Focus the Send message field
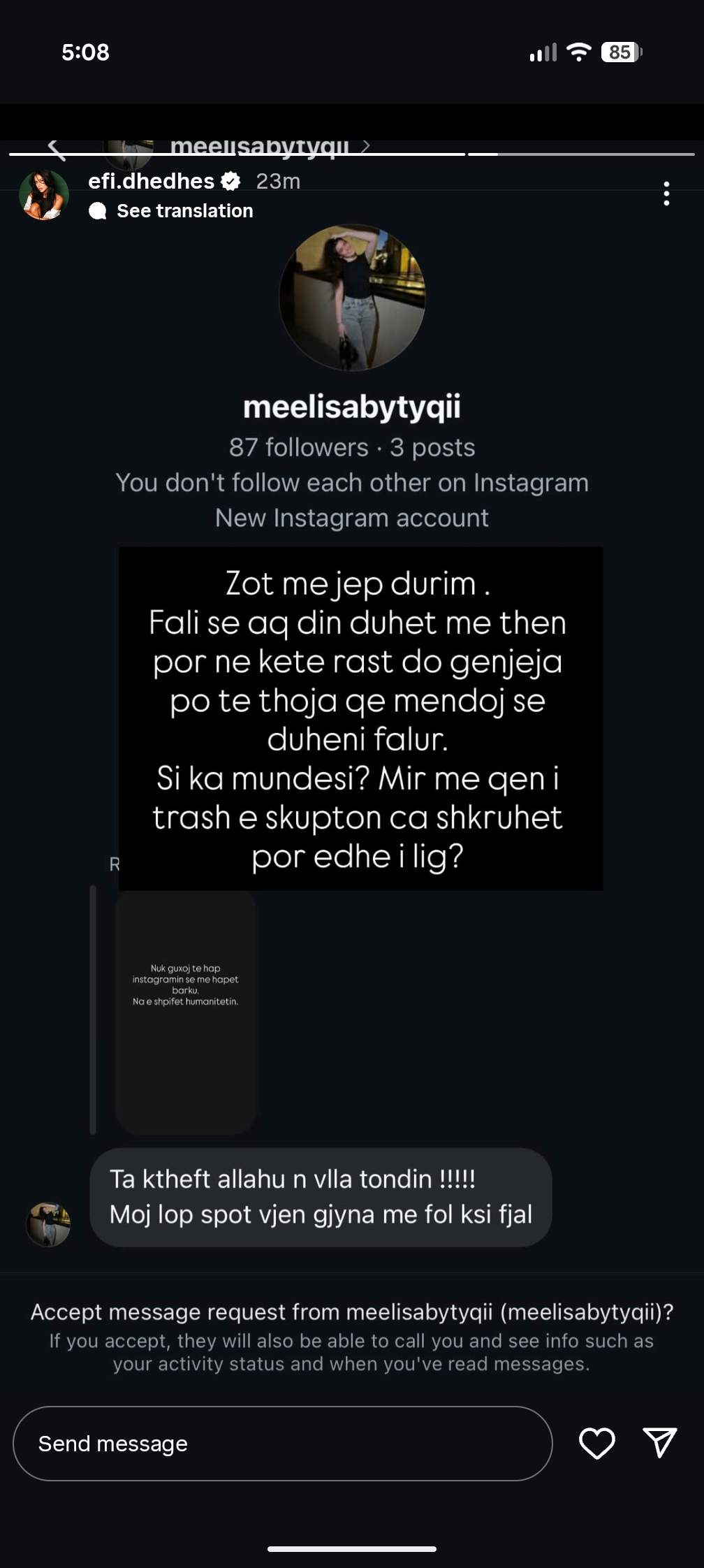This screenshot has height=1568, width=704. tap(282, 1443)
